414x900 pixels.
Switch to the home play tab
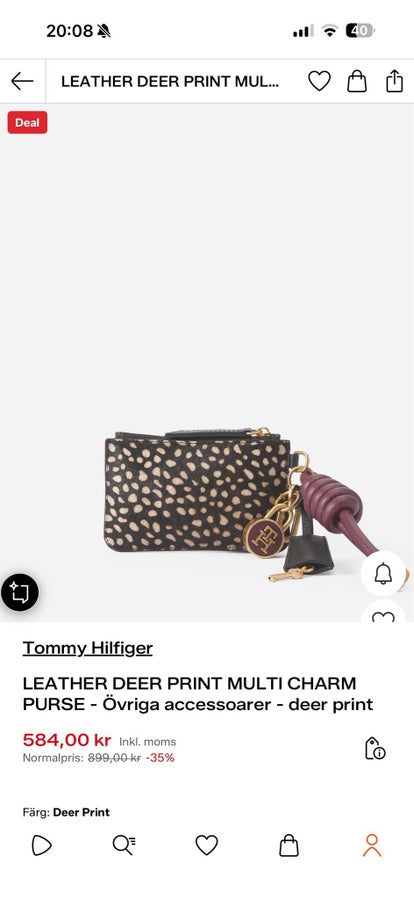click(41, 845)
